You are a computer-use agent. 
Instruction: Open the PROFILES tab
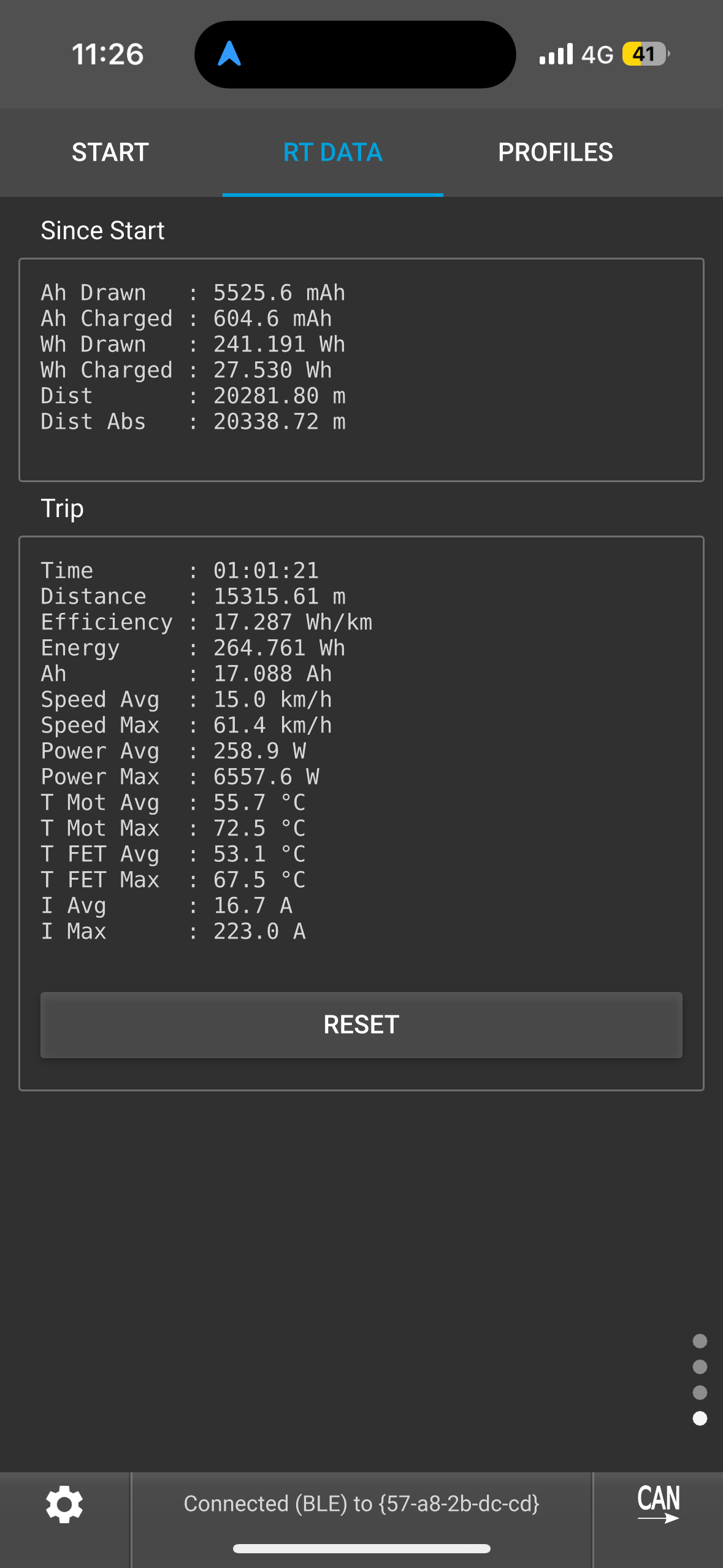click(x=556, y=152)
